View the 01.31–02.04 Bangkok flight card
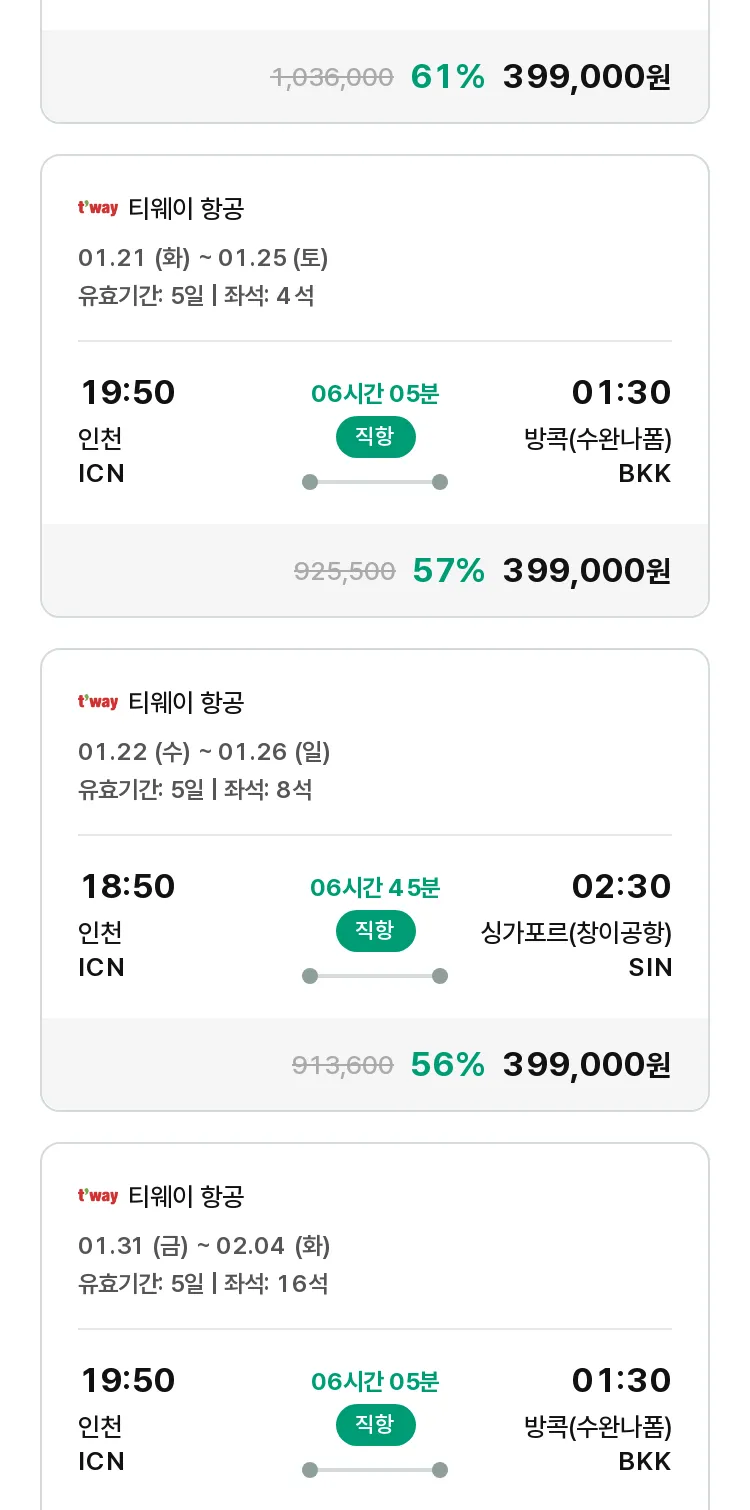The width and height of the screenshot is (750, 1510). (375, 1326)
